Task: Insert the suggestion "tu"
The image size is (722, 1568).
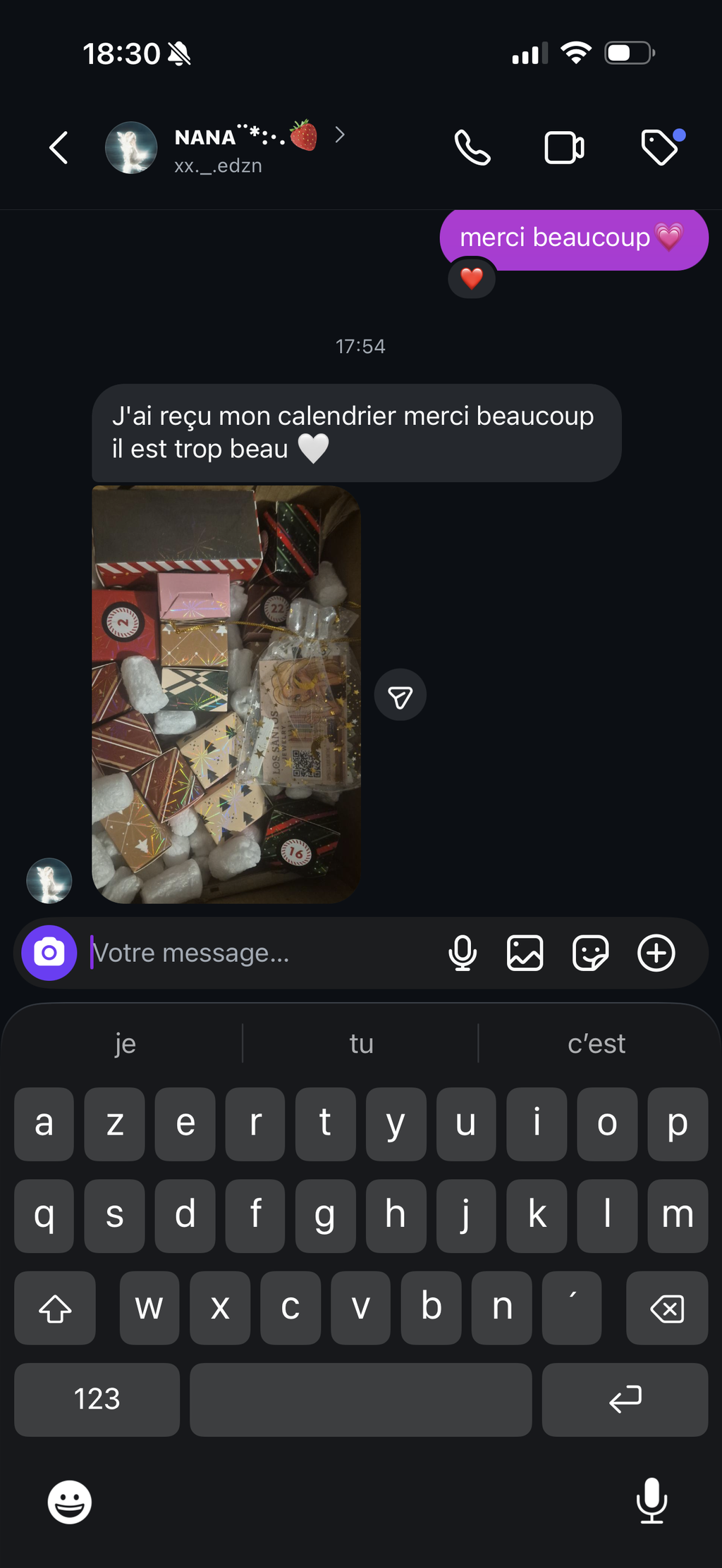Action: click(361, 1044)
